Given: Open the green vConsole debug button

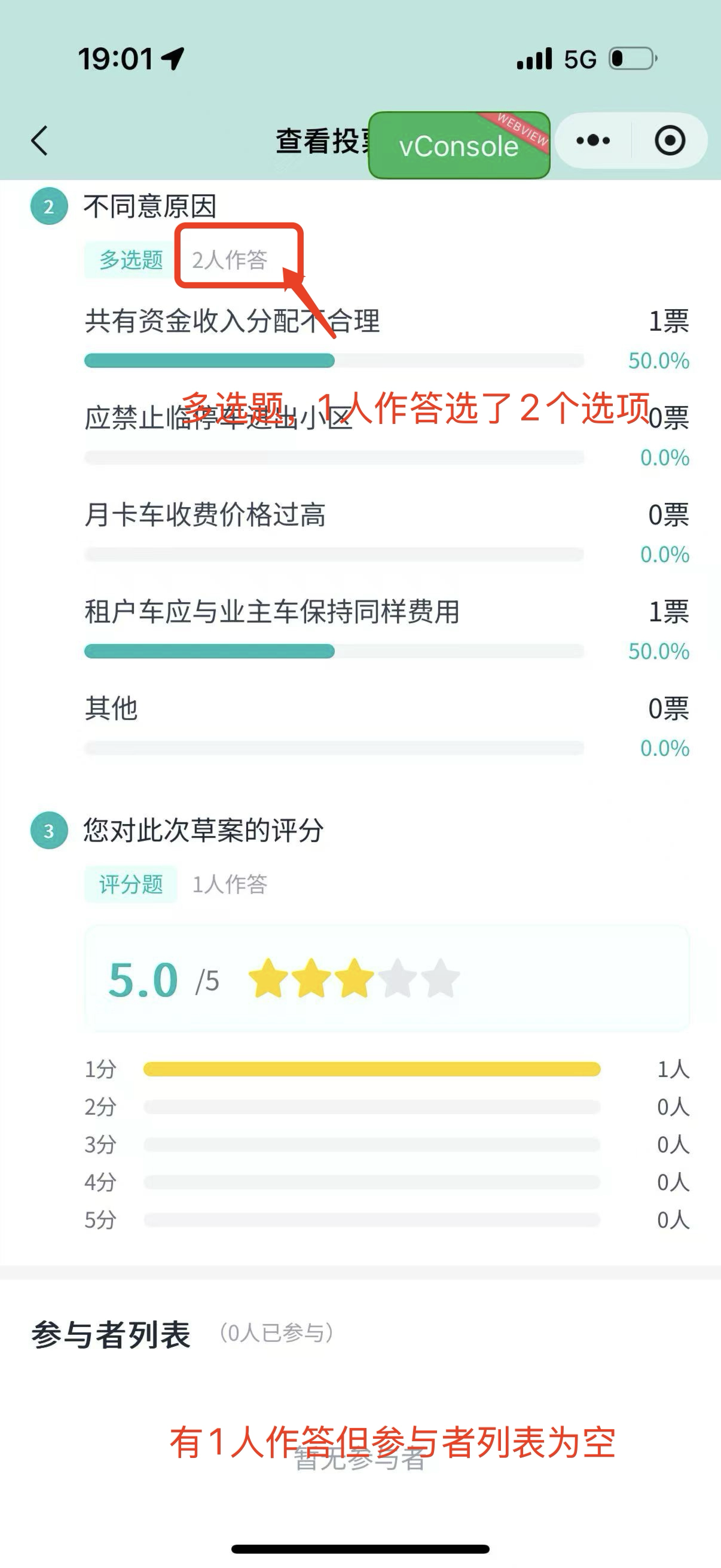Looking at the screenshot, I should click(x=459, y=145).
